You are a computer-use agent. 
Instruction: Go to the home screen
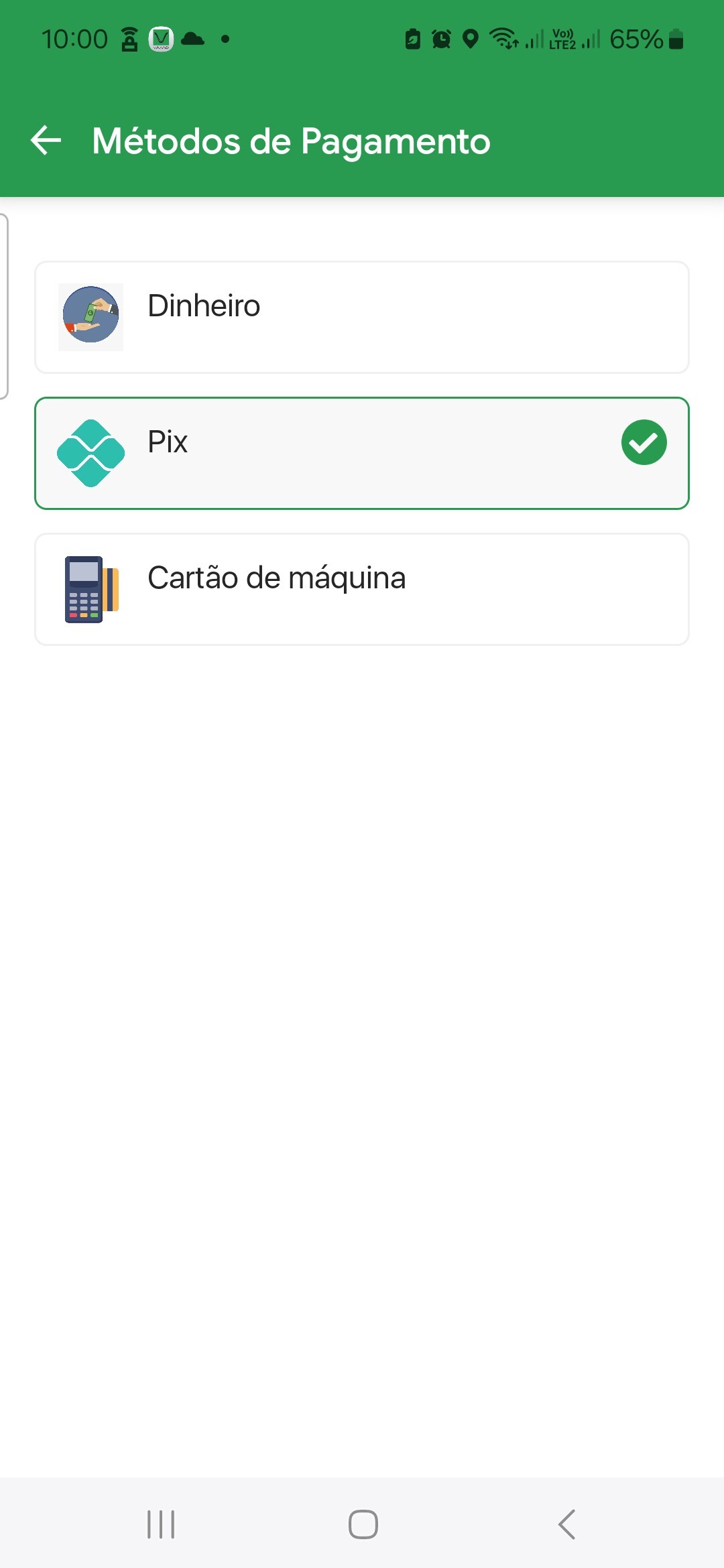pos(363,1524)
